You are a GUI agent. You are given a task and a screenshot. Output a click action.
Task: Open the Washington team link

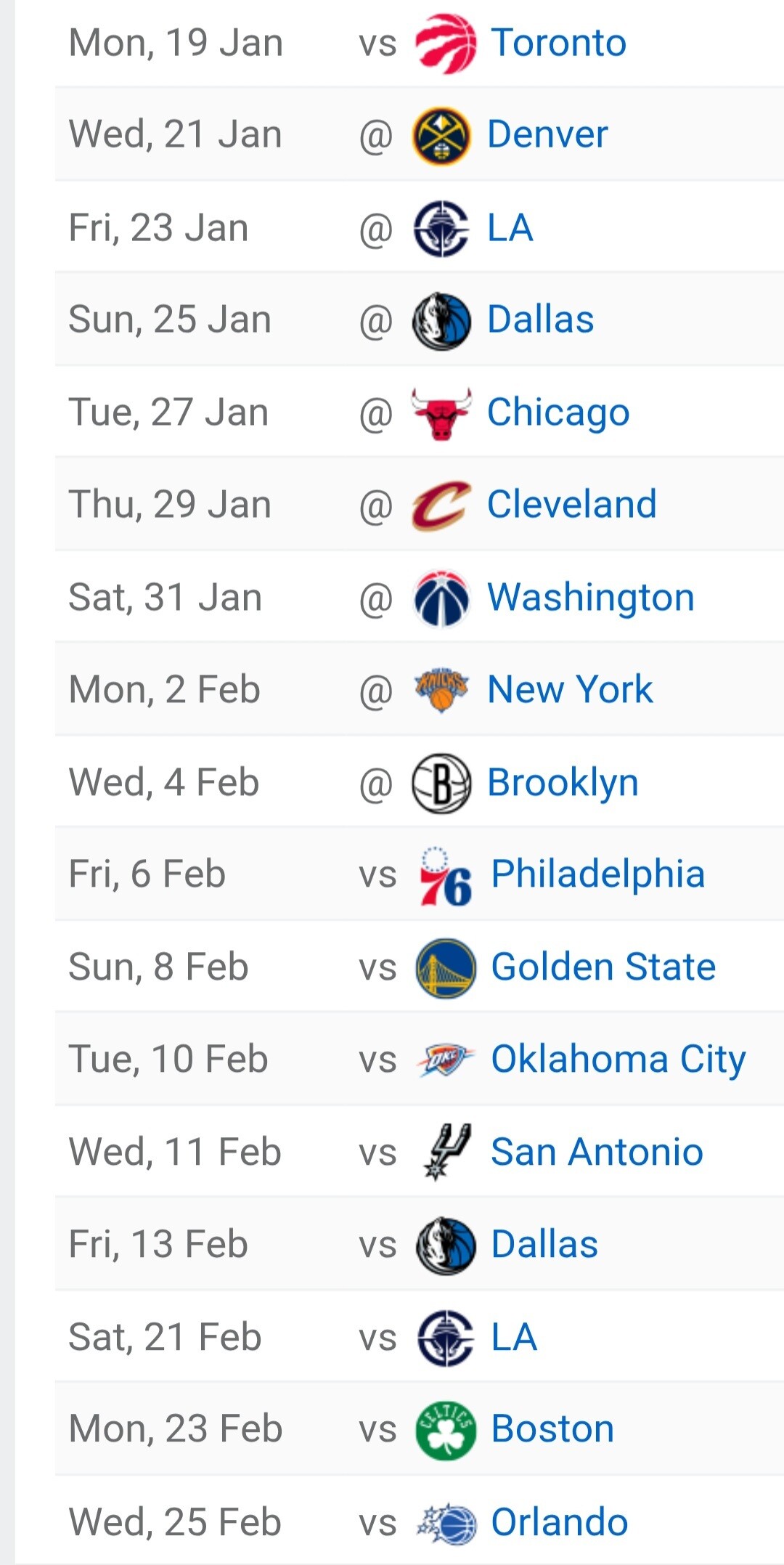(x=591, y=598)
